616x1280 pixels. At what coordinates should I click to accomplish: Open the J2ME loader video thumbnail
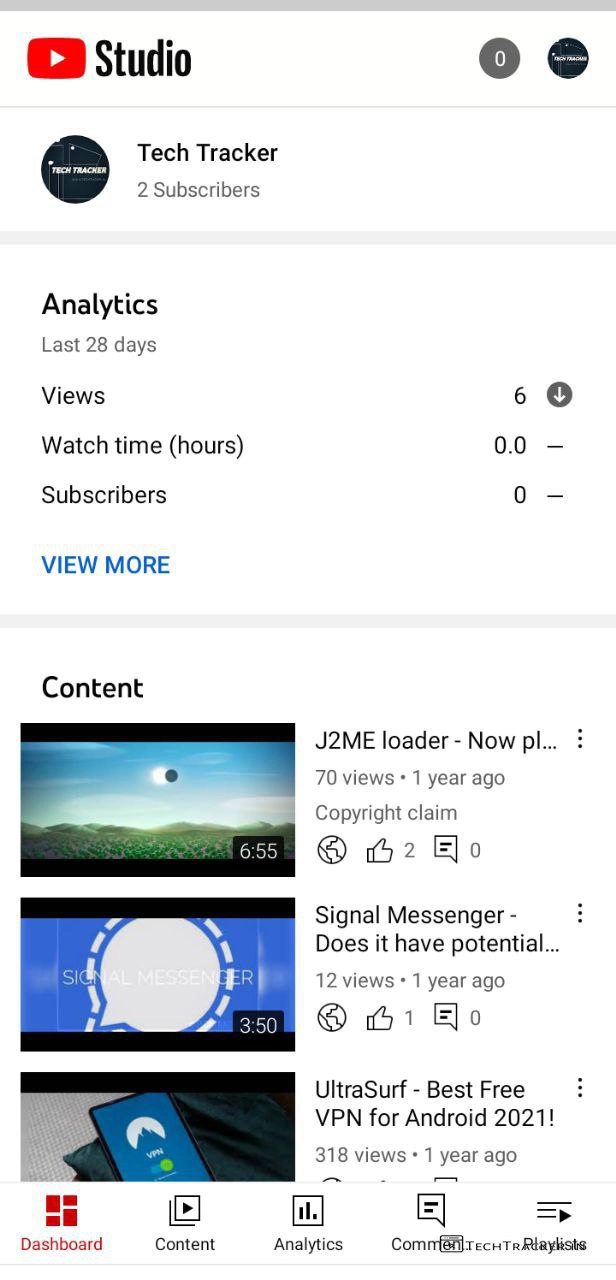click(x=158, y=800)
